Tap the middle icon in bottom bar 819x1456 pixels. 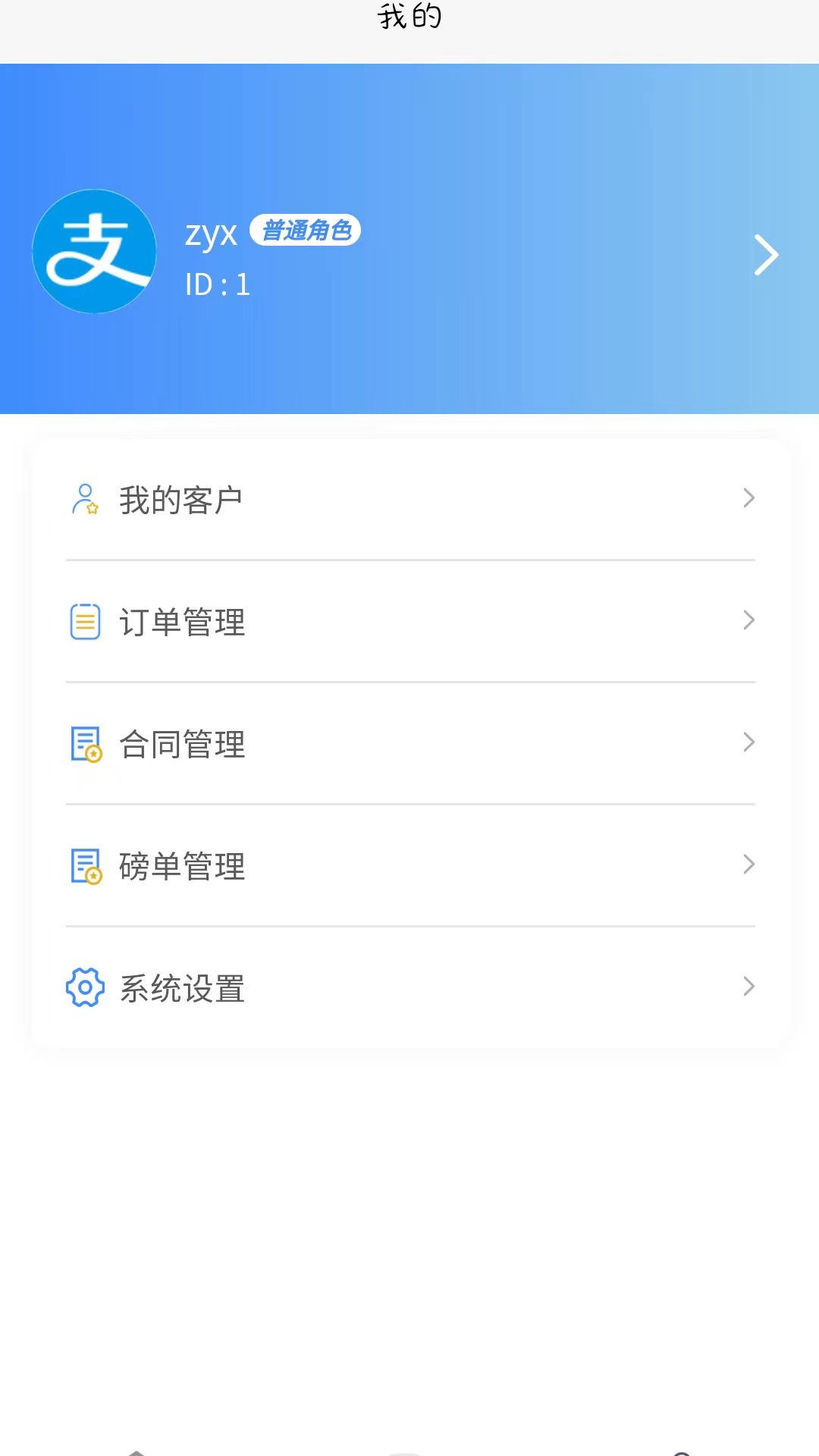[x=406, y=1452]
